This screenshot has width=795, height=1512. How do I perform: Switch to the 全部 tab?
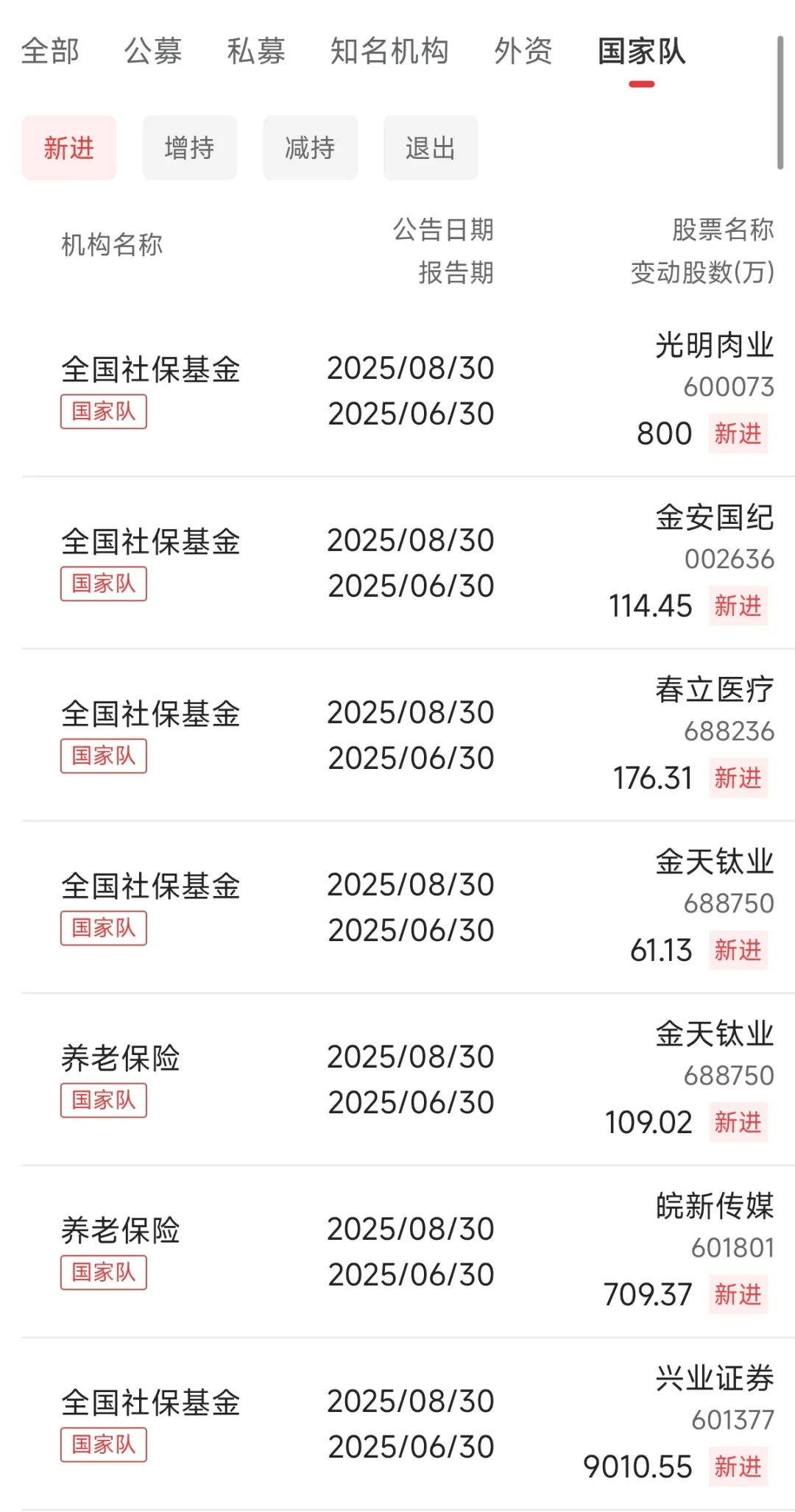pos(50,52)
